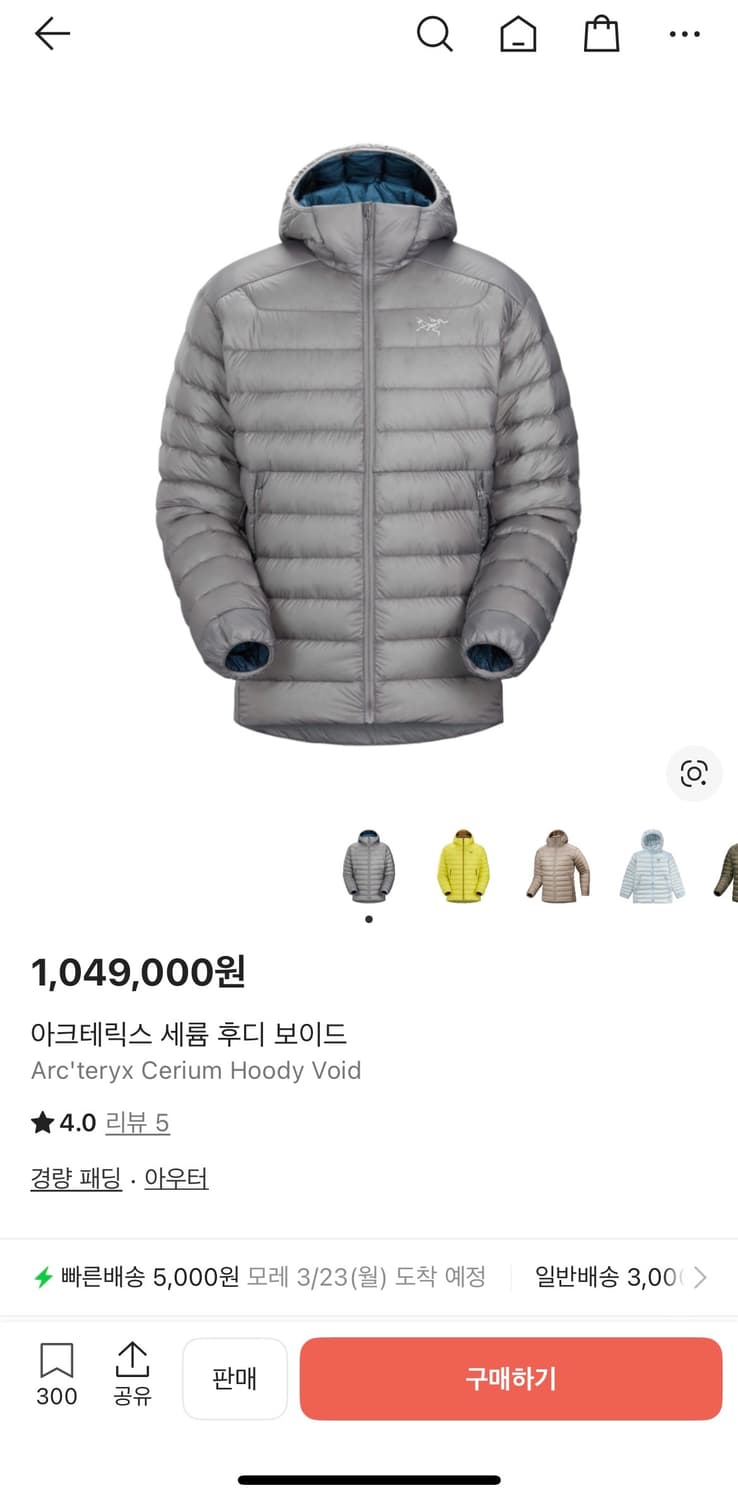Open the search icon
738x1500 pixels.
(435, 33)
